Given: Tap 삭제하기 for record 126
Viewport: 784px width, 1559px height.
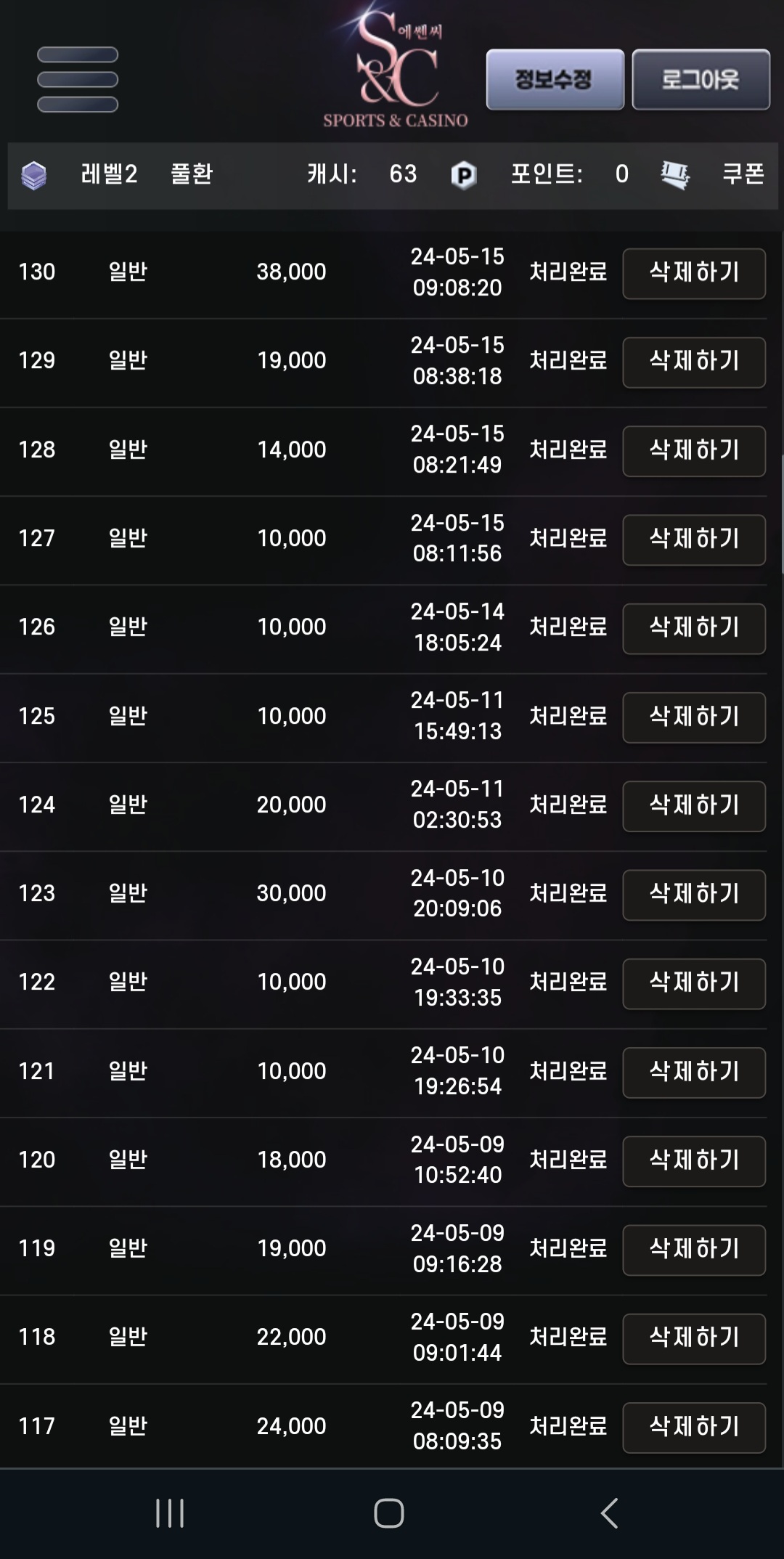Looking at the screenshot, I should (694, 629).
